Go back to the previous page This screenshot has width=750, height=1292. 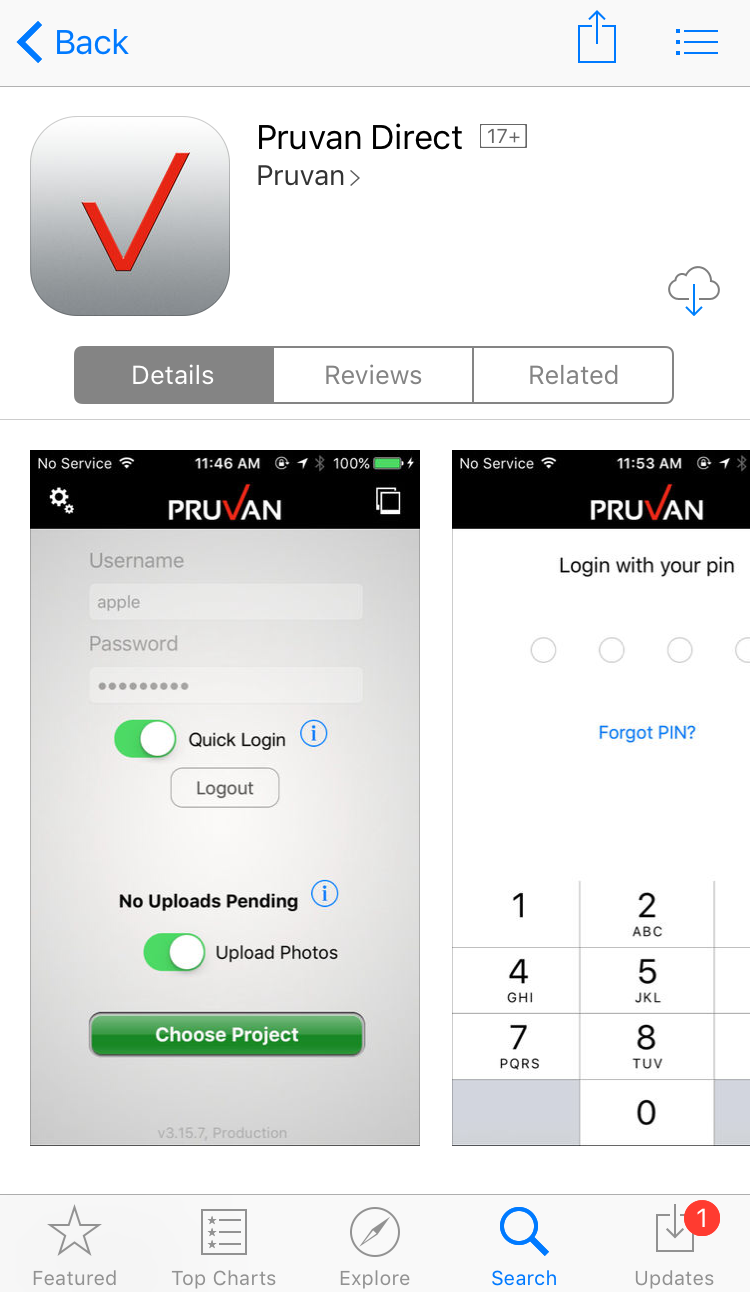(73, 43)
